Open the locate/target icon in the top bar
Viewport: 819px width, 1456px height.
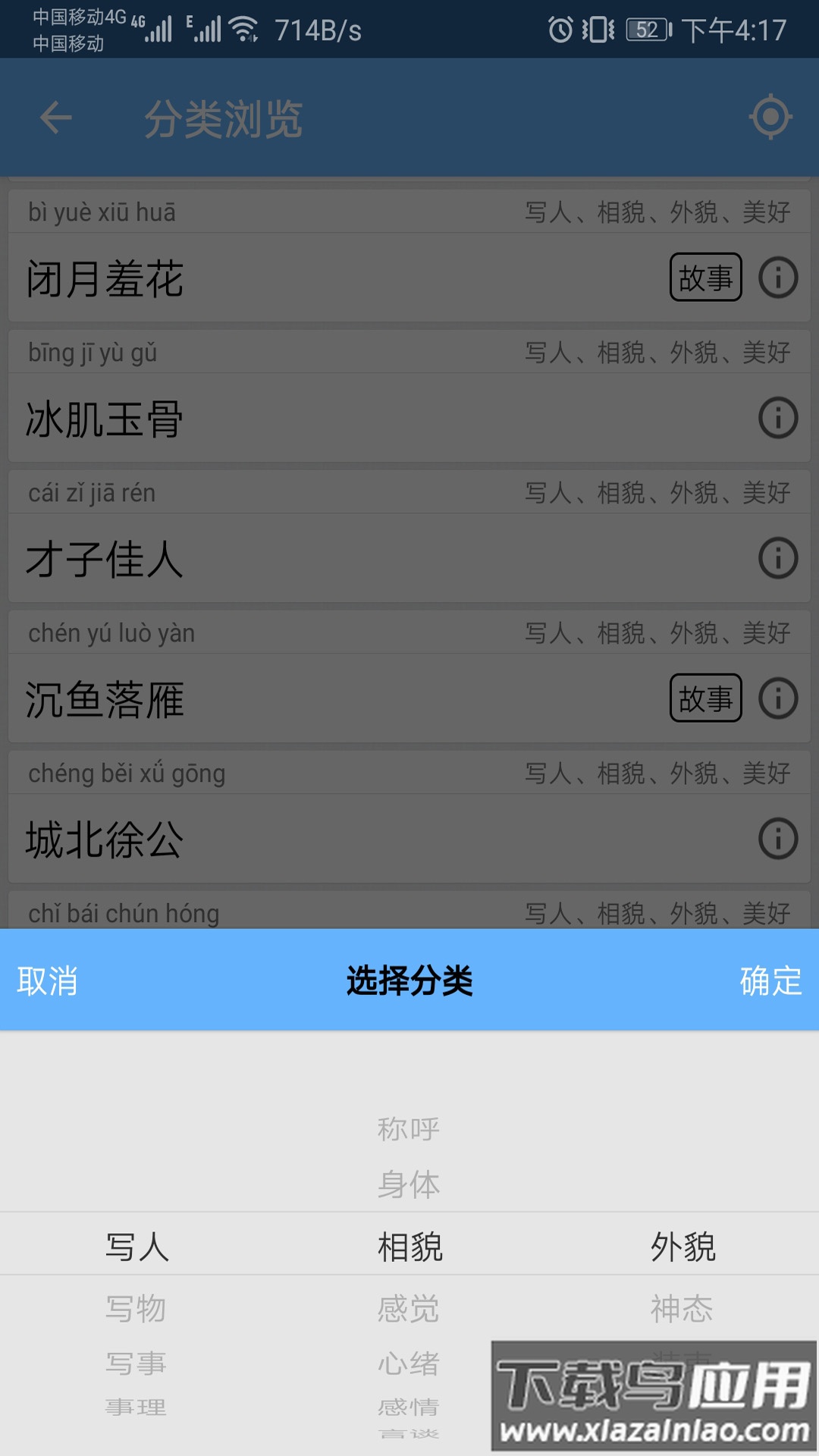[769, 118]
